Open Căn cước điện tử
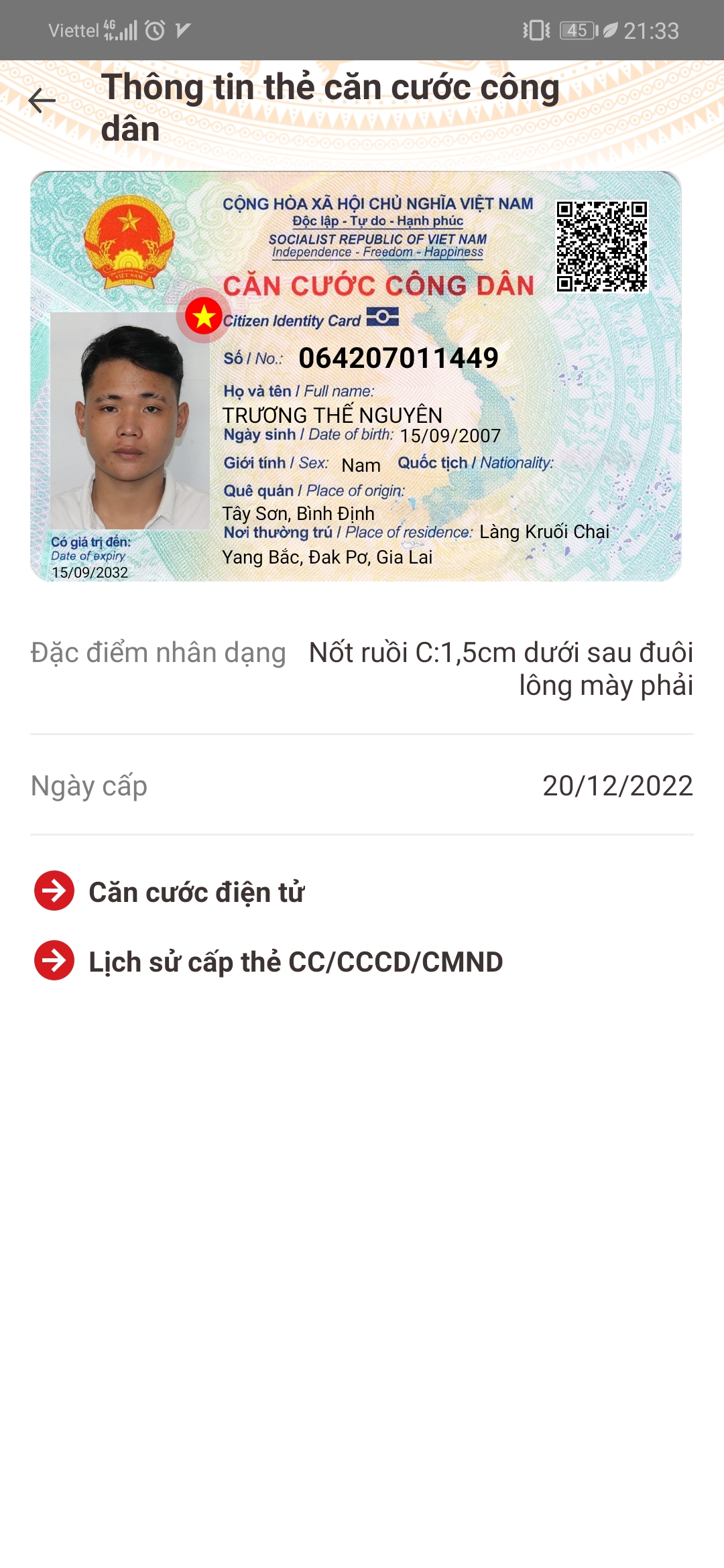724x1568 pixels. click(170, 892)
